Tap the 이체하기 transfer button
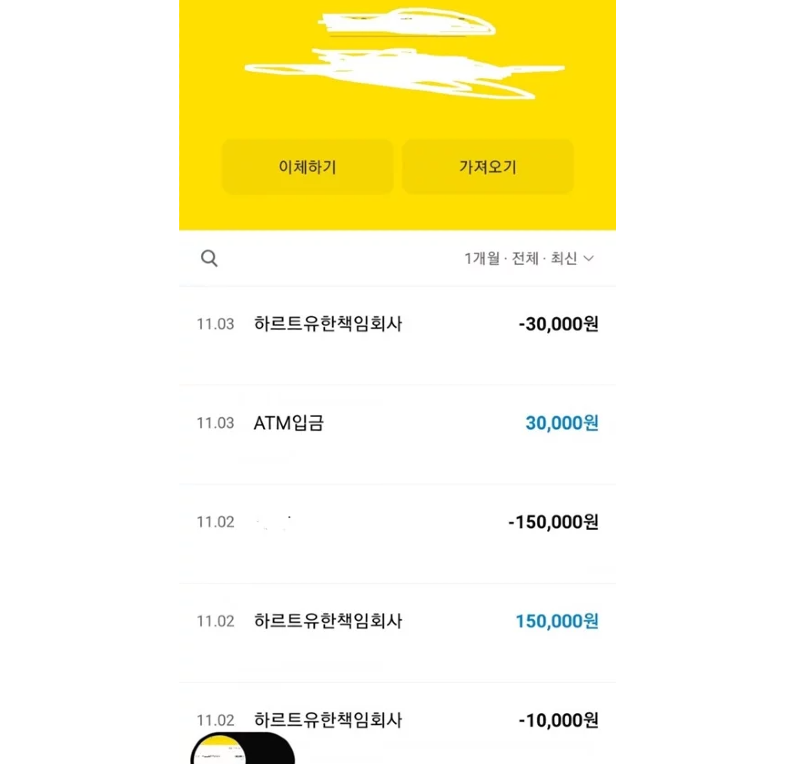 point(307,167)
